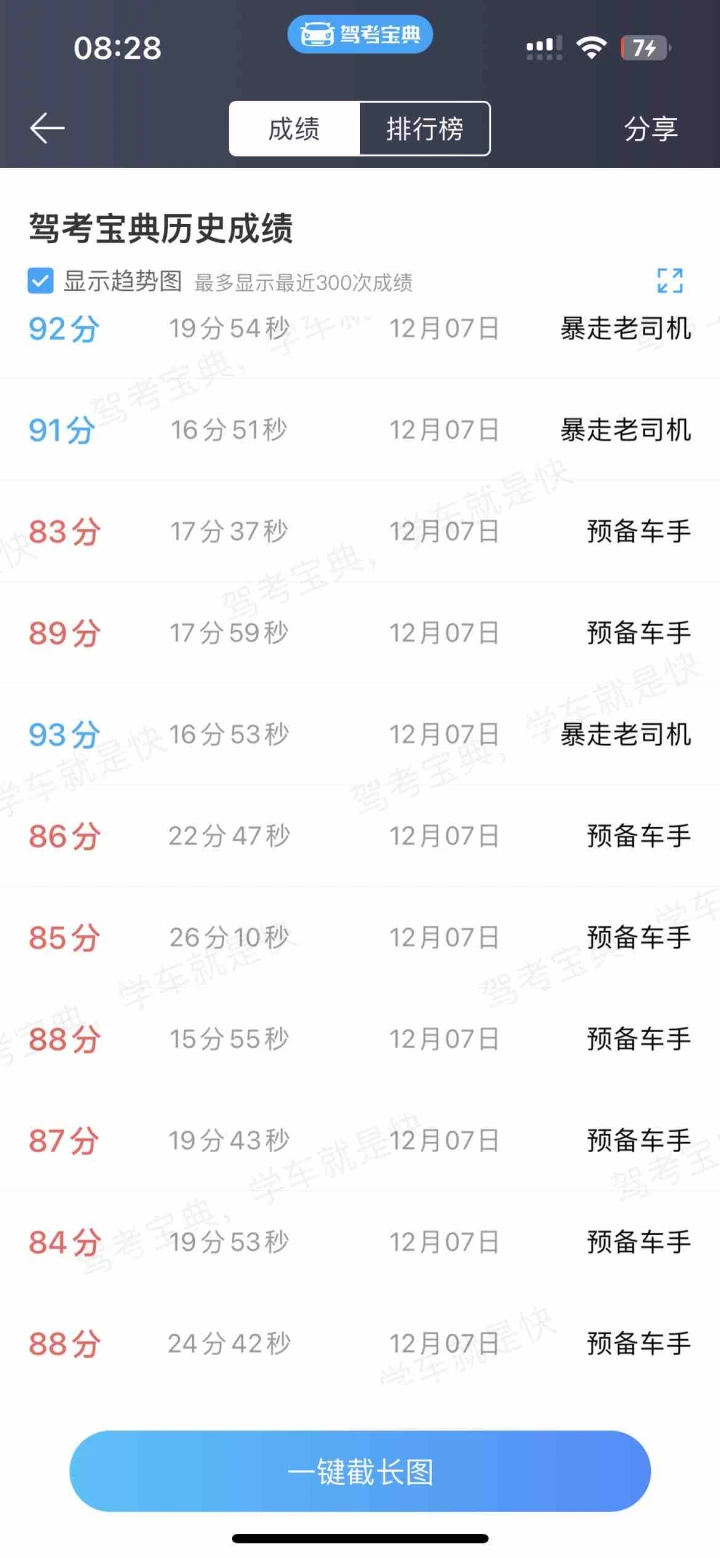The image size is (720, 1558).
Task: Open the 85分 score record
Action: point(360,938)
